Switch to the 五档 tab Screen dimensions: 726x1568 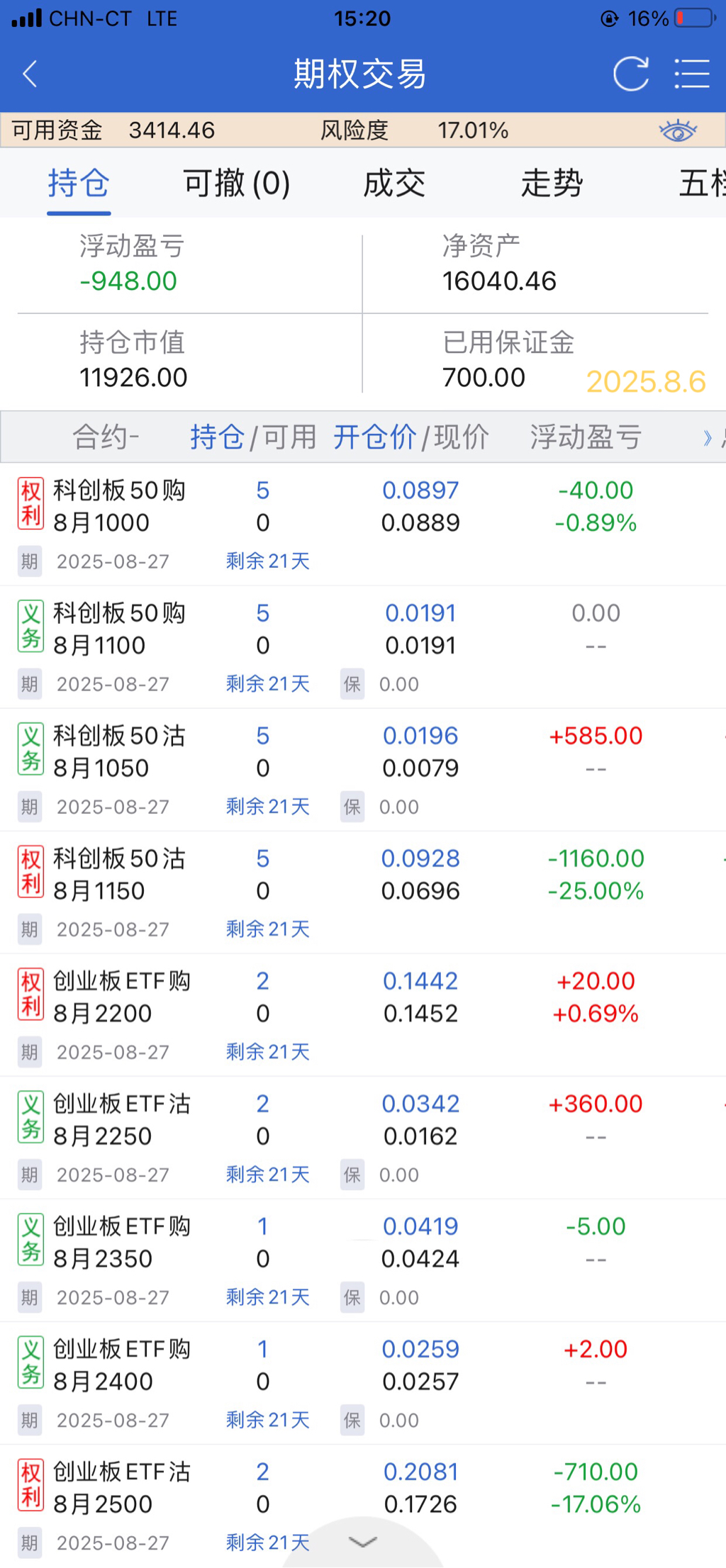pos(702,184)
